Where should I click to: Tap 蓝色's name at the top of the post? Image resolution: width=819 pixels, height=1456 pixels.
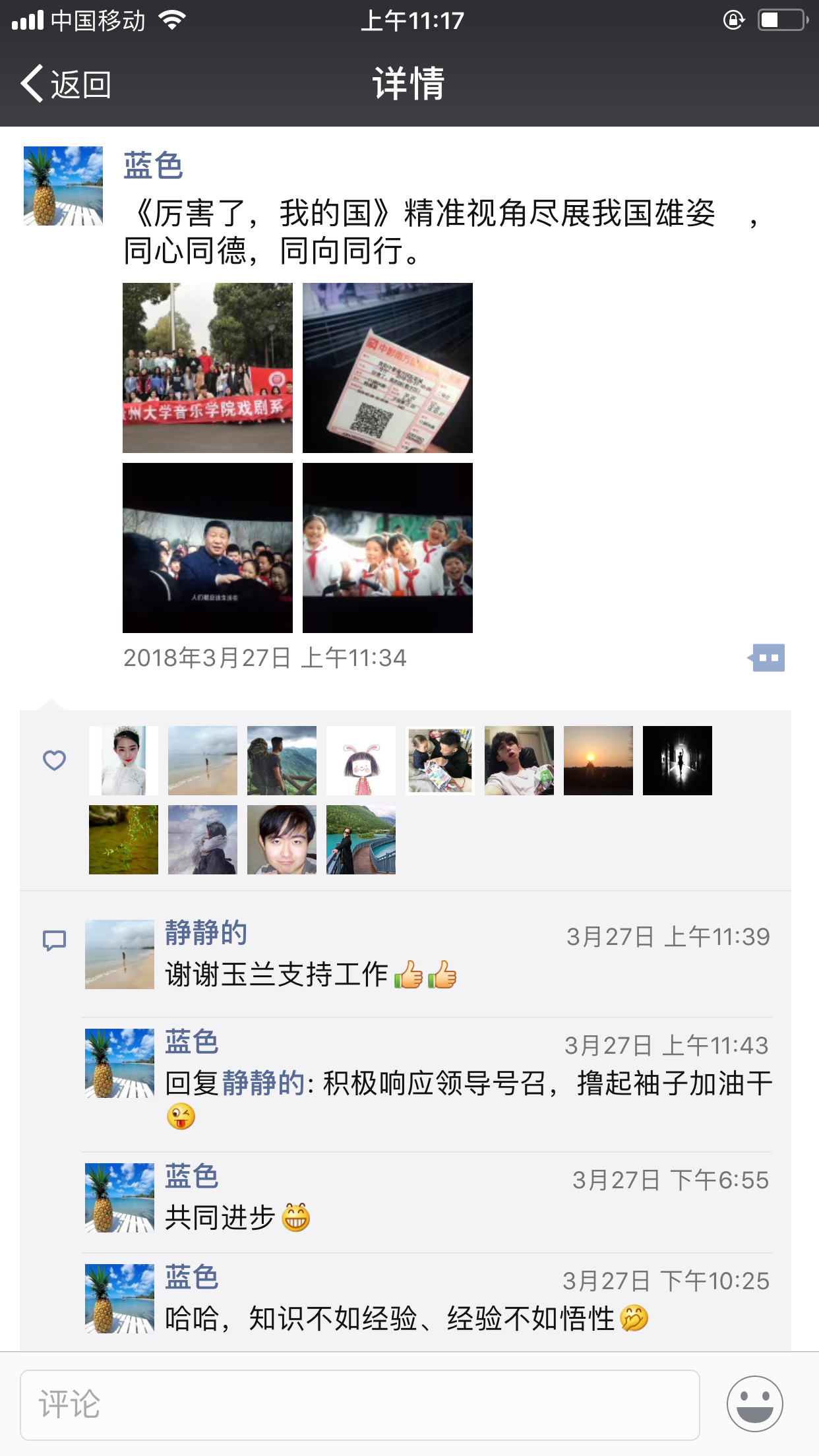point(153,166)
